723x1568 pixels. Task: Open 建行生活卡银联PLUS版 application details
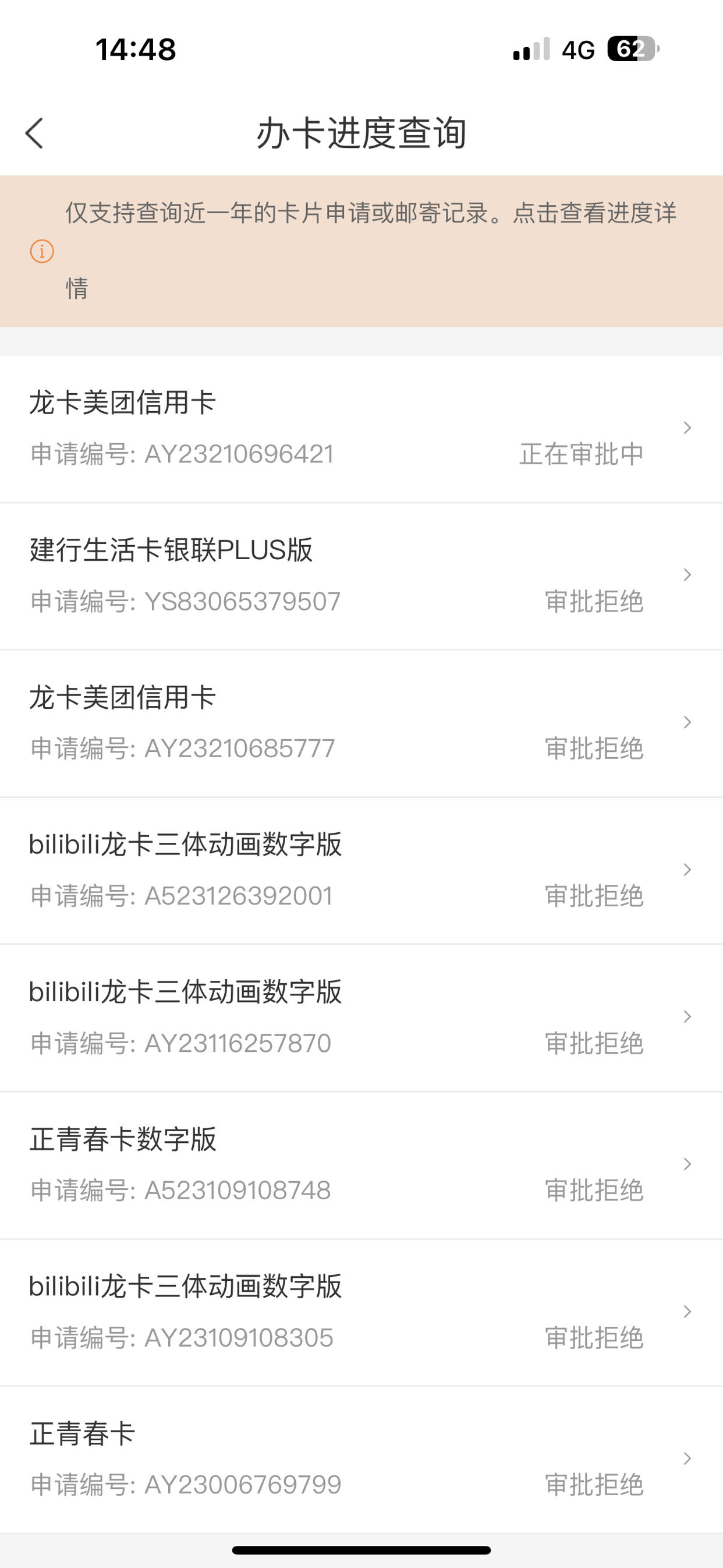click(361, 577)
